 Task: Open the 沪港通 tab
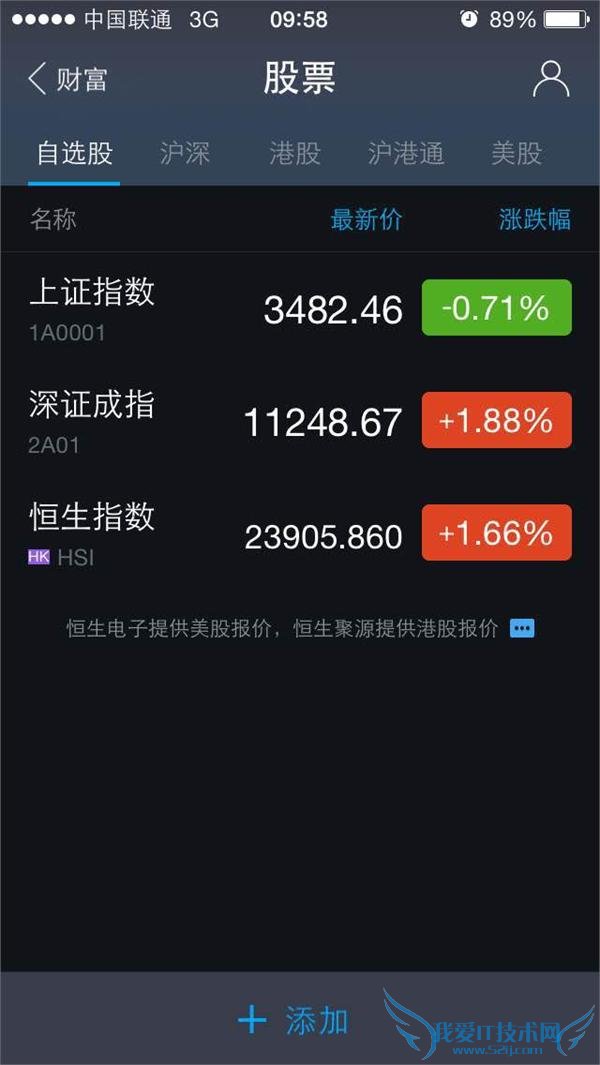[405, 154]
